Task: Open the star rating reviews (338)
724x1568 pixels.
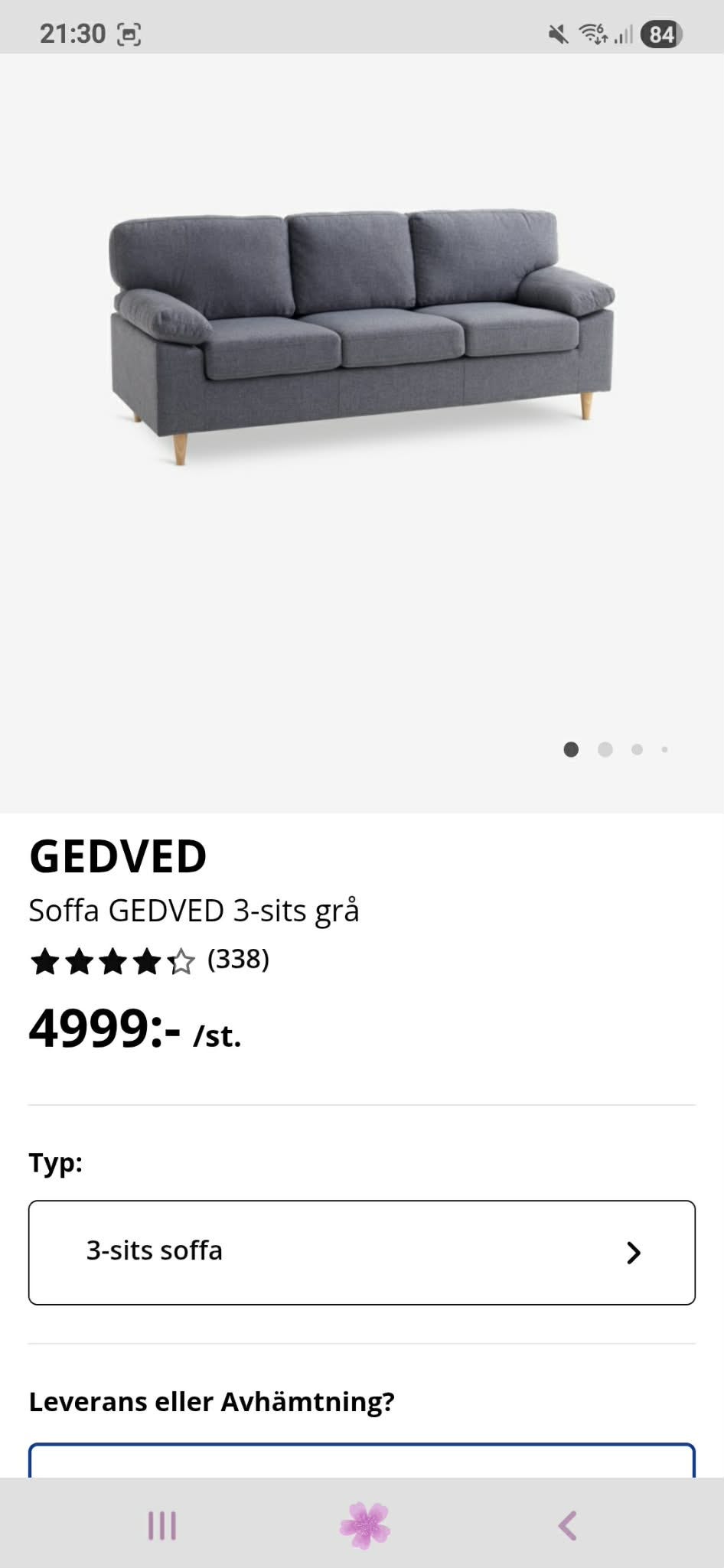Action: click(149, 960)
